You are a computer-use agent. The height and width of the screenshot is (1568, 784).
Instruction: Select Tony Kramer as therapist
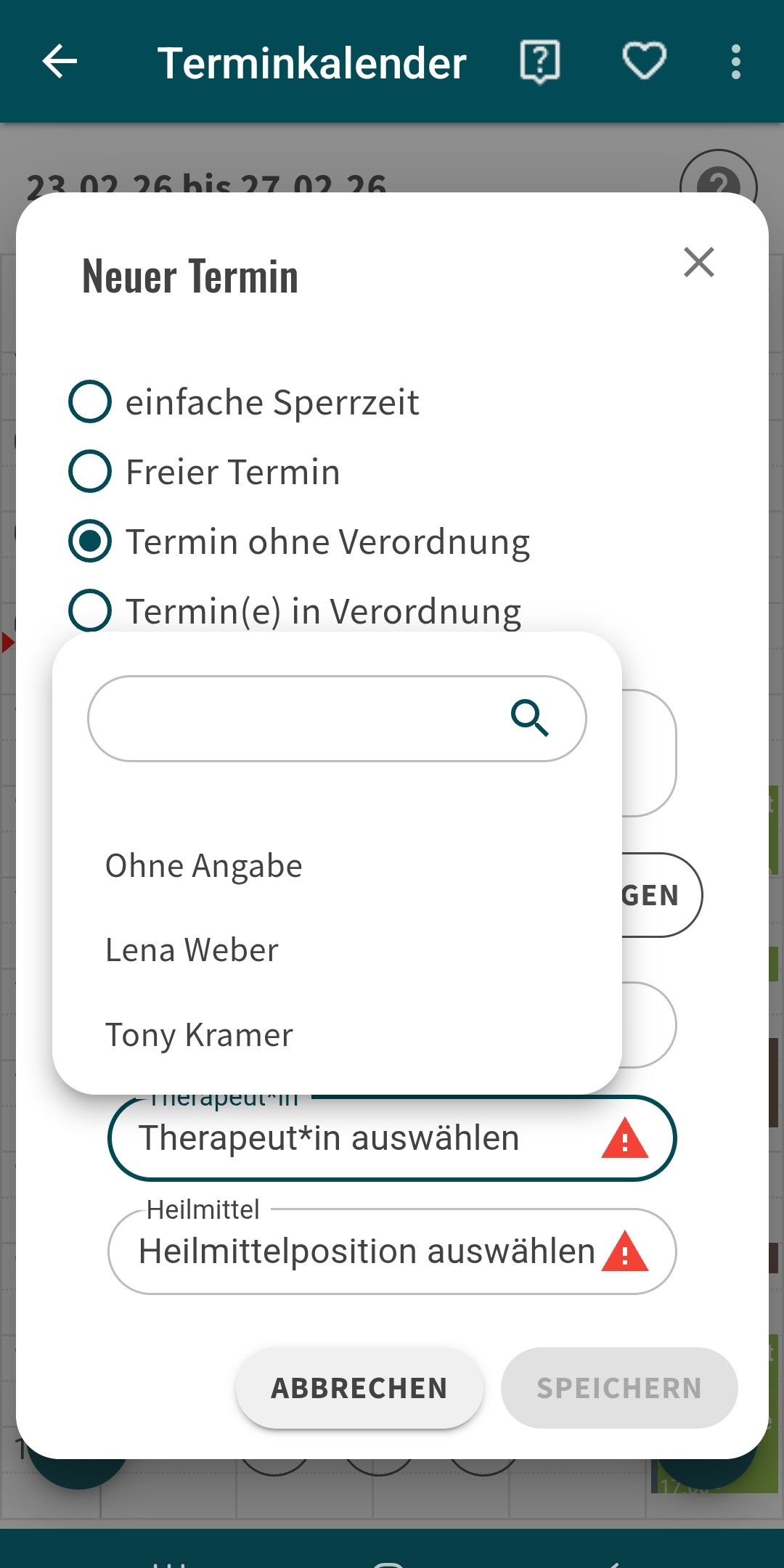pyautogui.click(x=200, y=1034)
